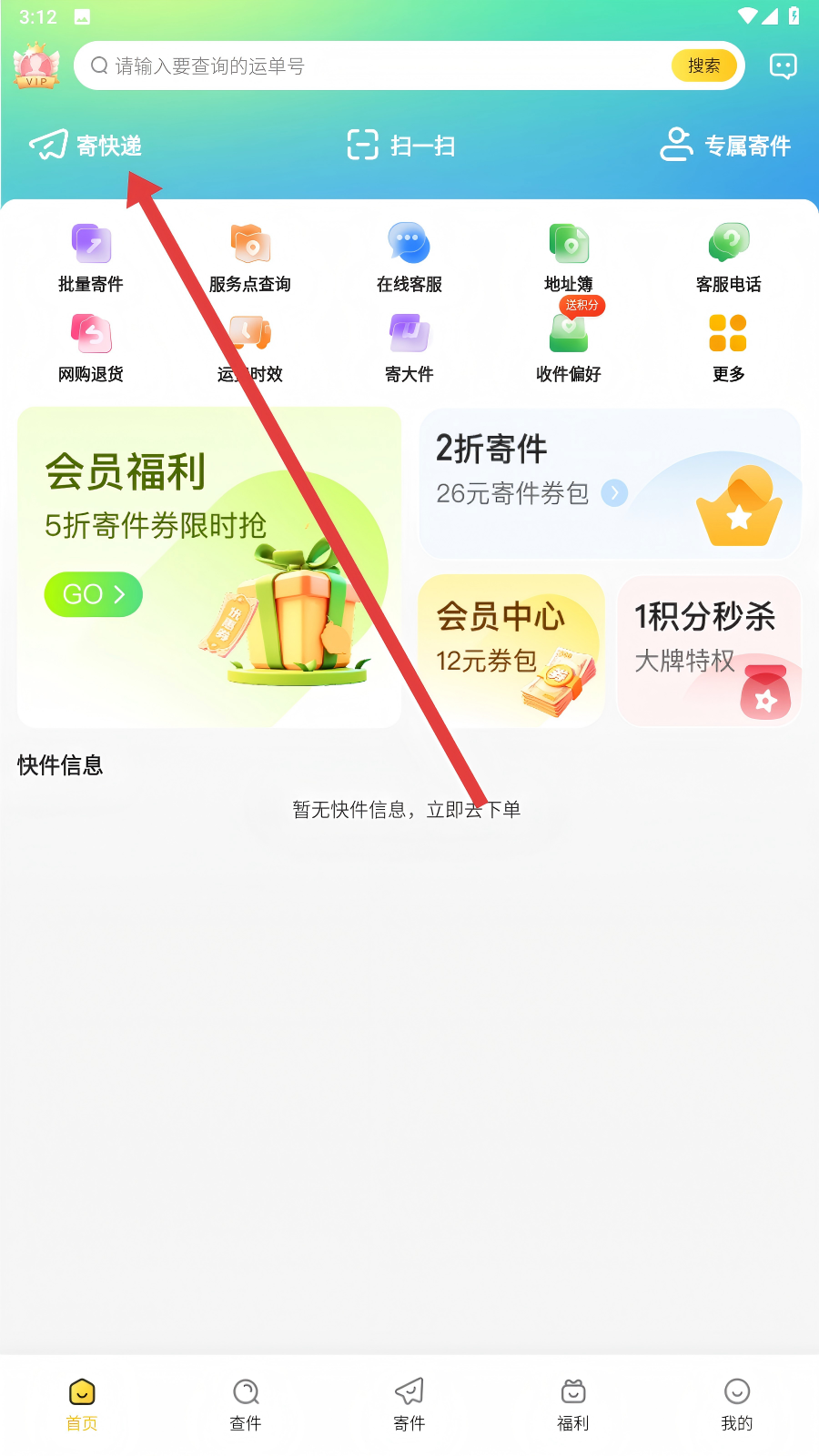Image resolution: width=819 pixels, height=1456 pixels.
Task: Switch to the 查件 tab
Action: (246, 1404)
